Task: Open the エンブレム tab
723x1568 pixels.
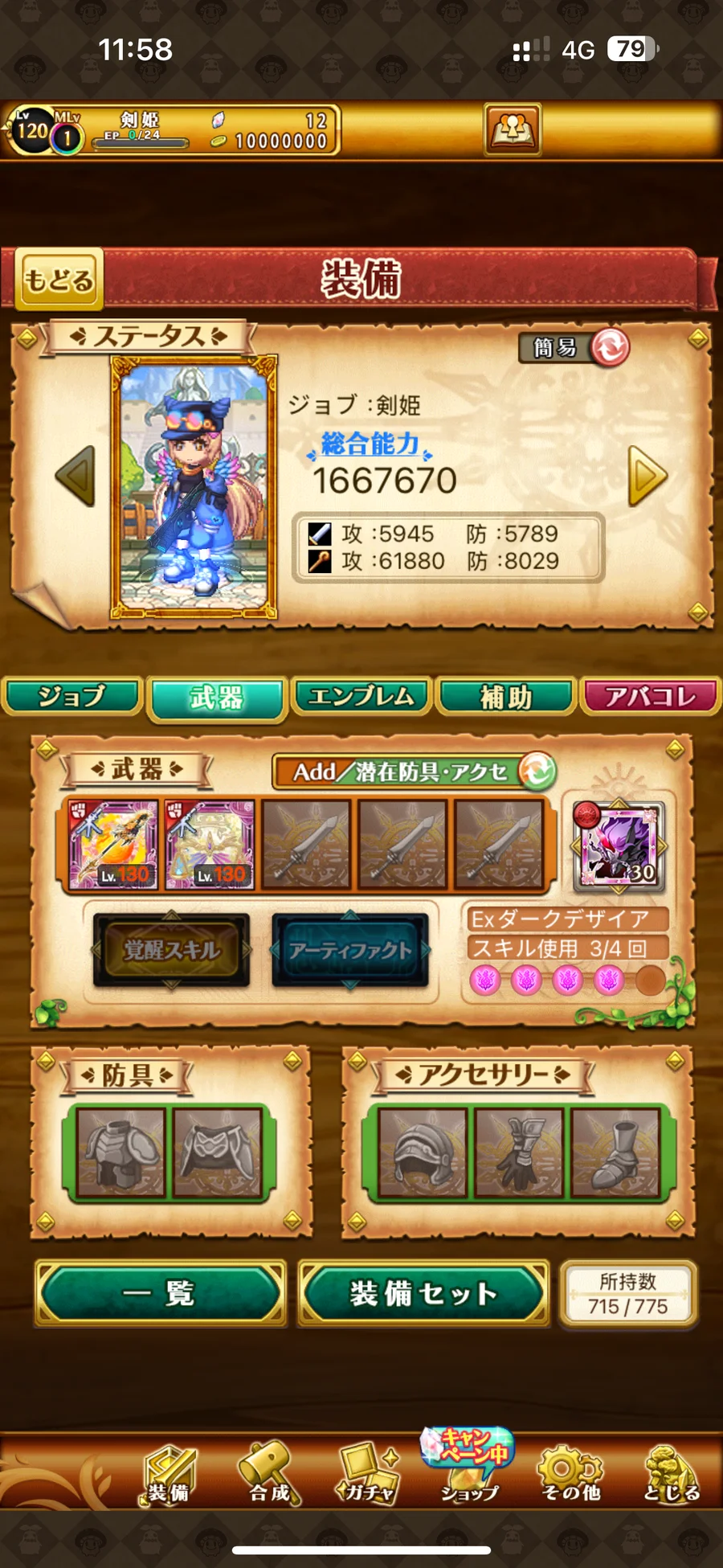Action: coord(361,696)
